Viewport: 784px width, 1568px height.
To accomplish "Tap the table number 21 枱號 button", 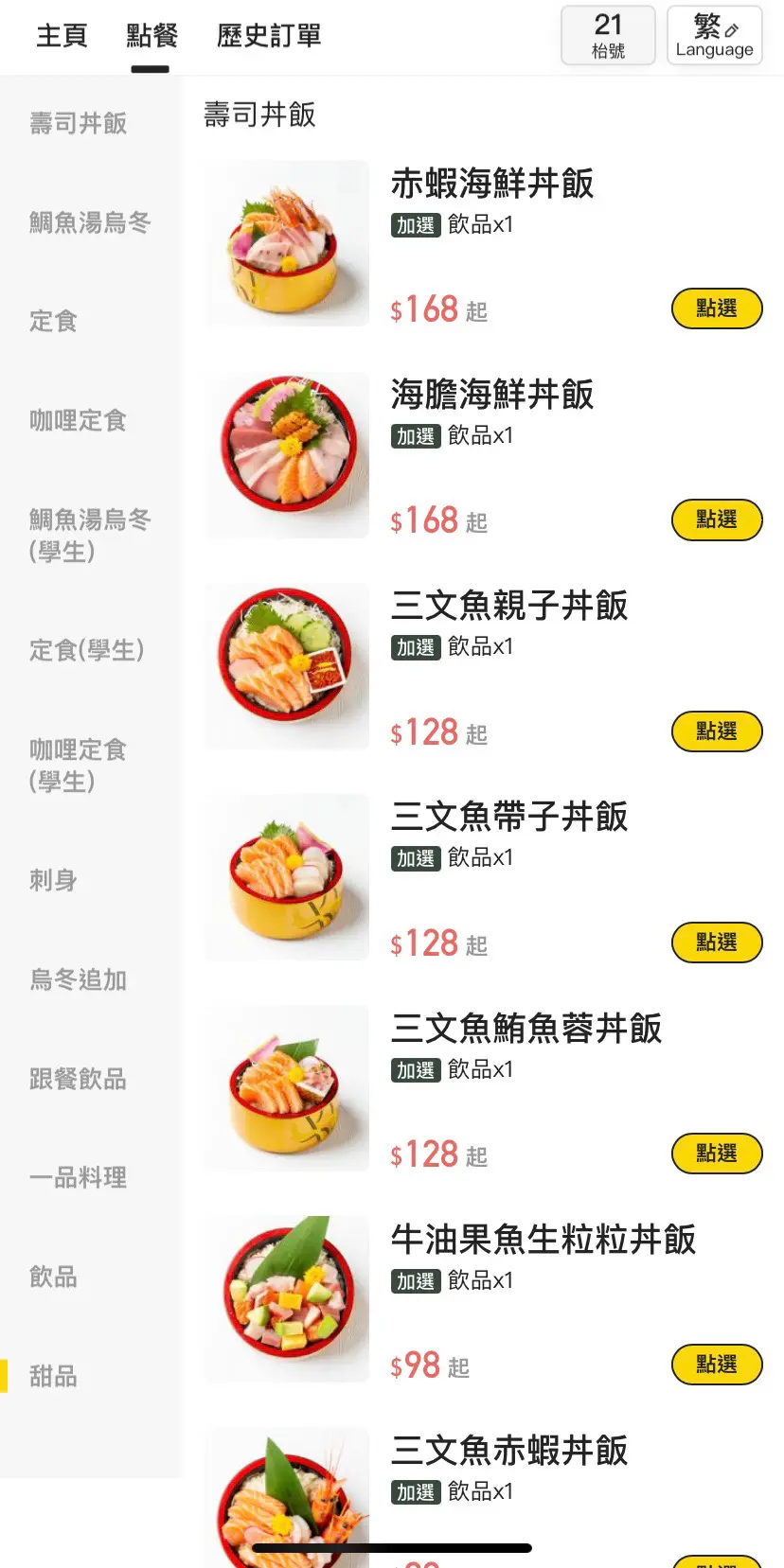I will (x=608, y=36).
